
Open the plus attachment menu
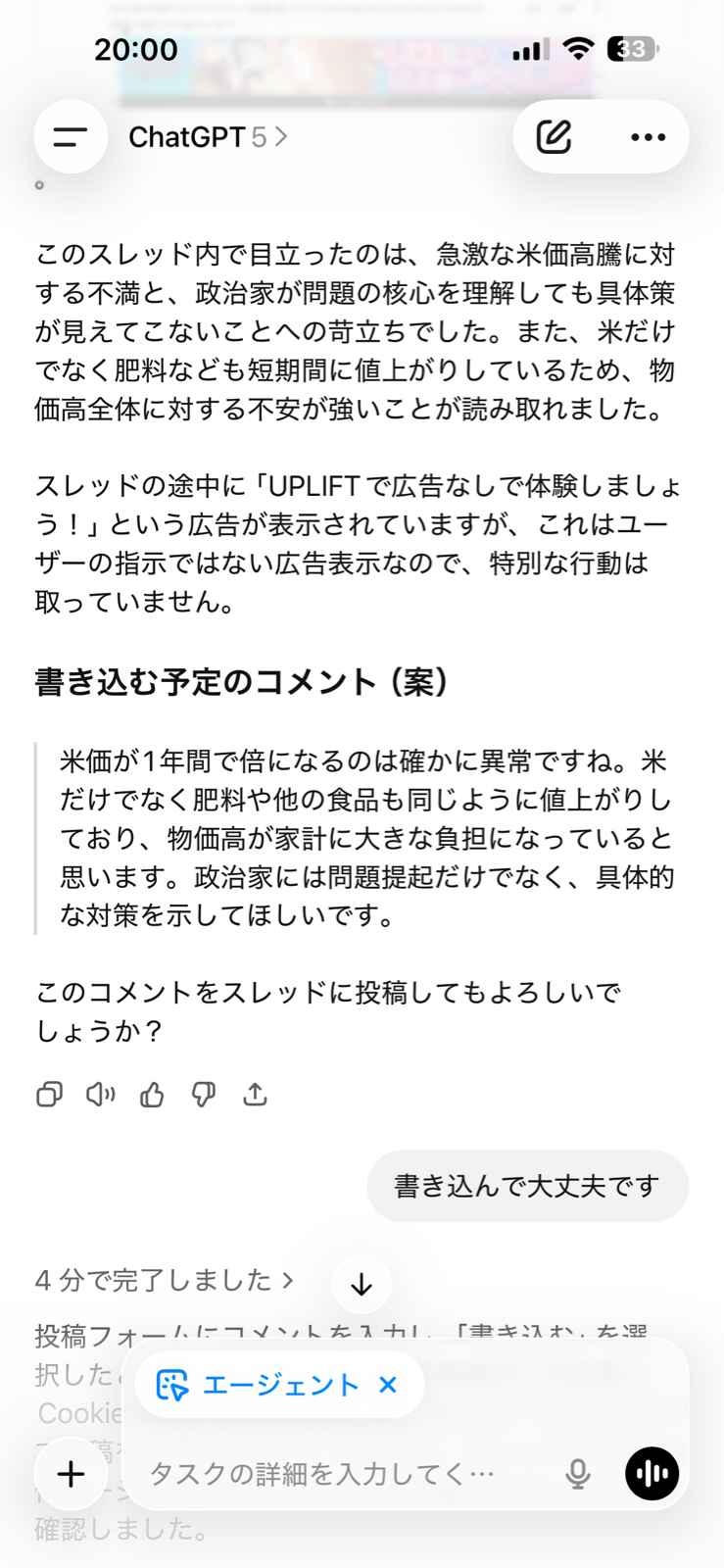pos(71,1473)
